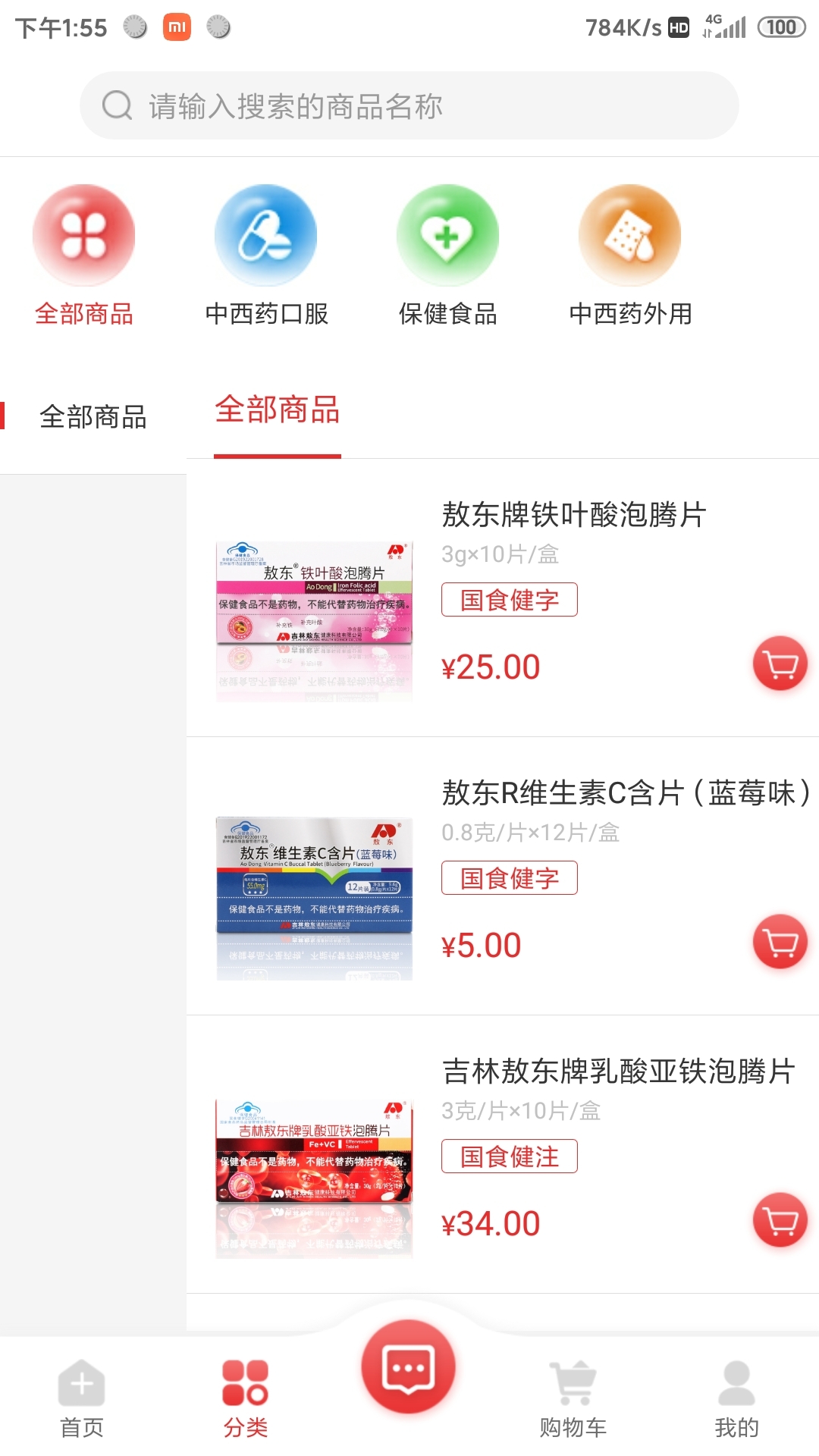Image resolution: width=819 pixels, height=1456 pixels.
Task: Tap the search input field at the top
Action: click(409, 105)
